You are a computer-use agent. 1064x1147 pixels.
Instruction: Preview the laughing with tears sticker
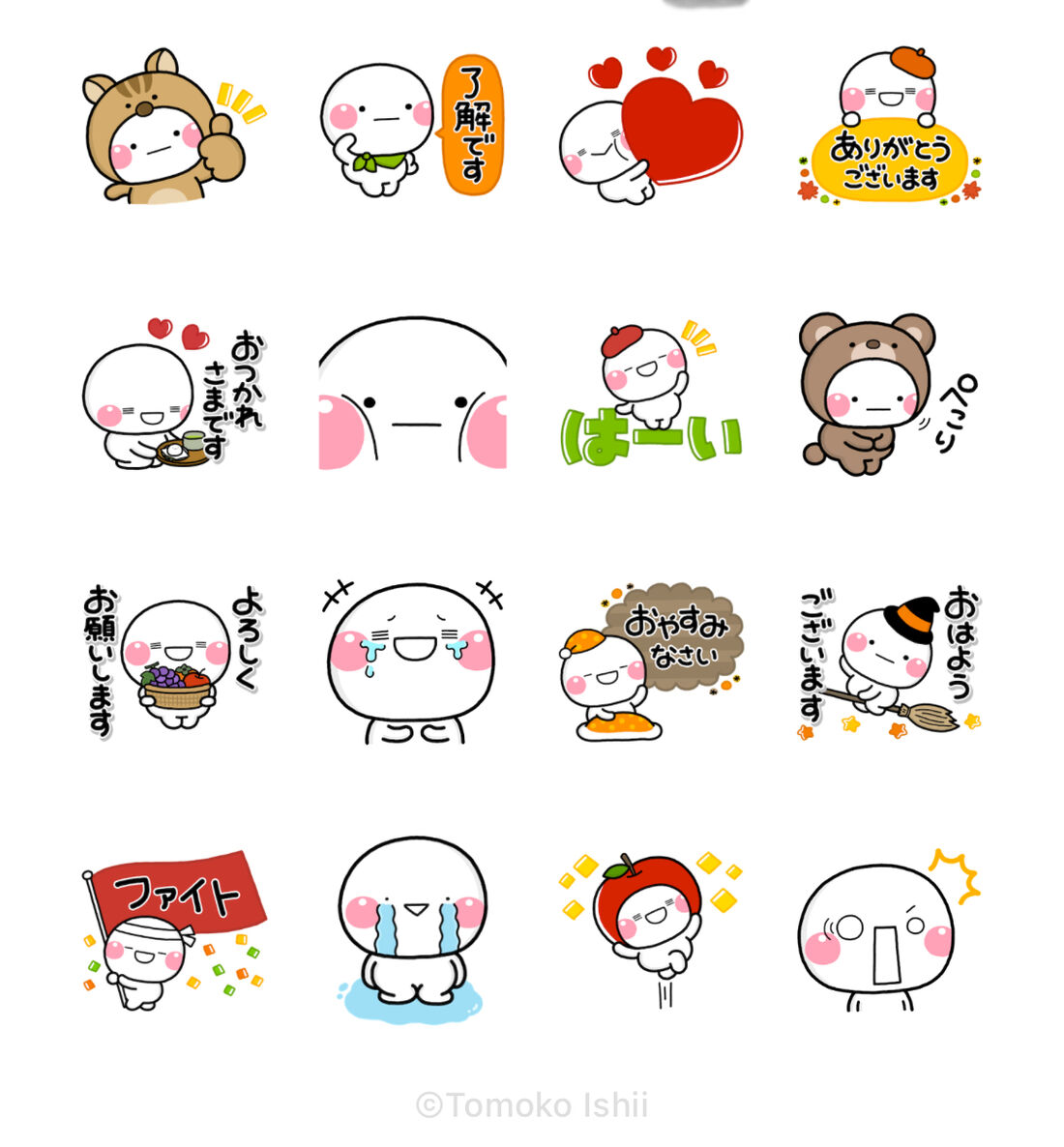[x=413, y=662]
